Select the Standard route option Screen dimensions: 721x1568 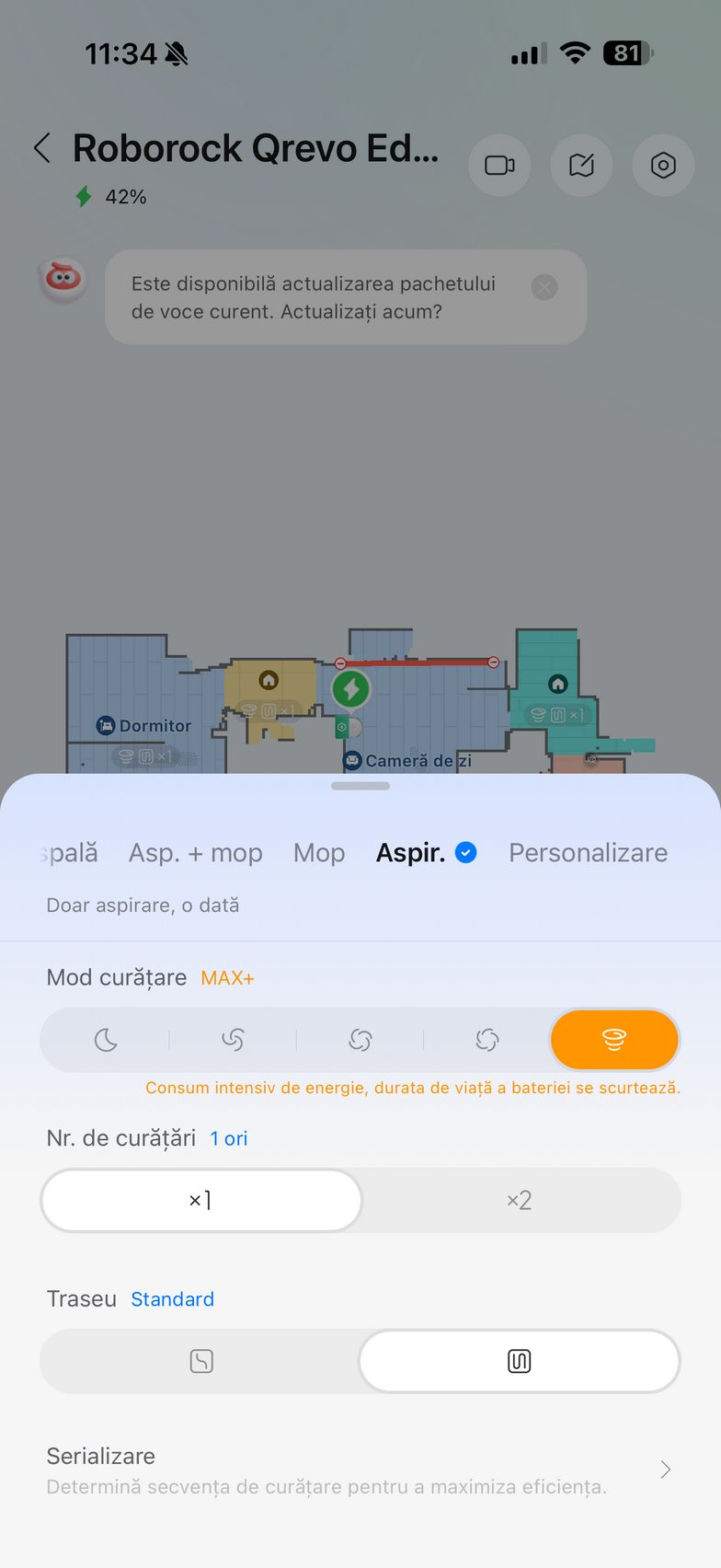pos(520,1361)
